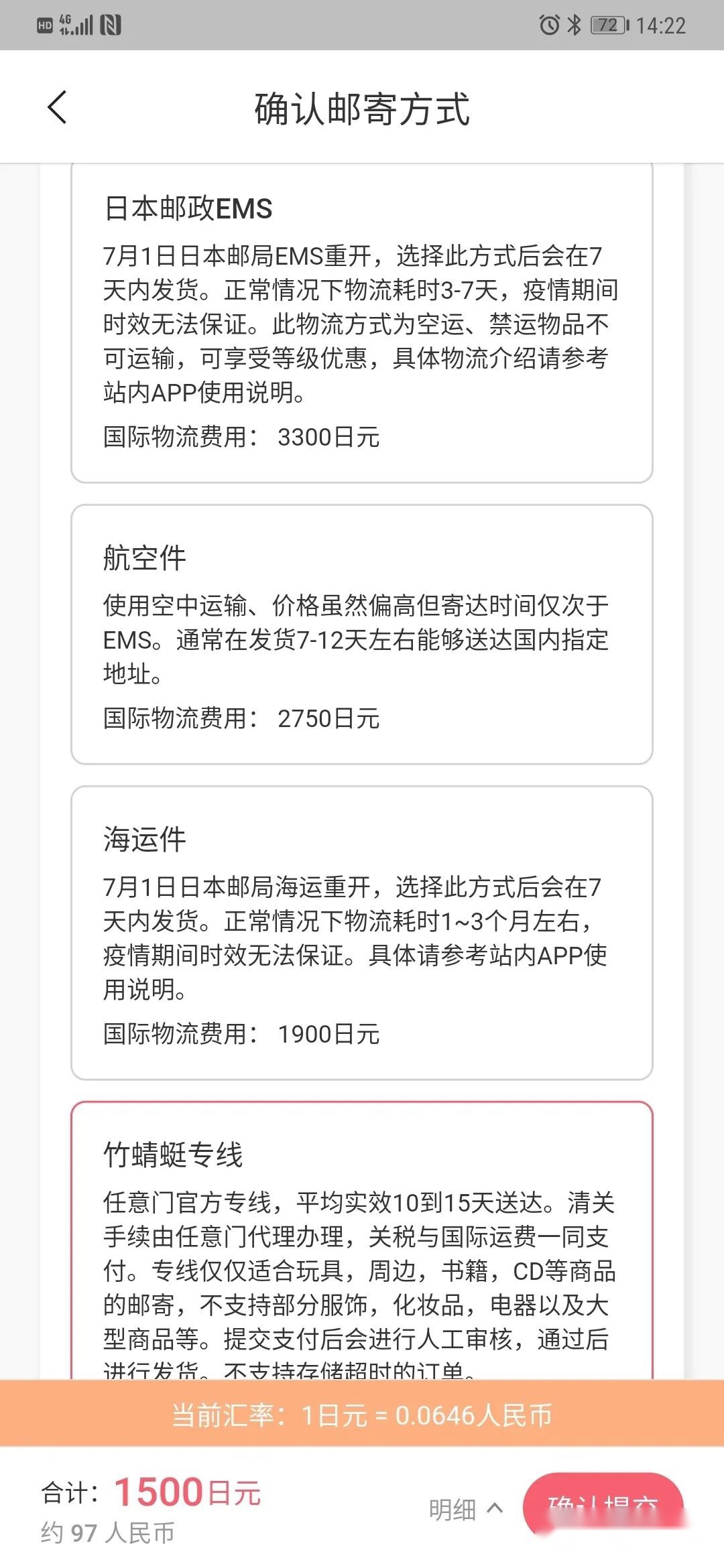The width and height of the screenshot is (724, 1568).
Task: Expand the 明细 cost breakdown
Action: coord(465,1509)
